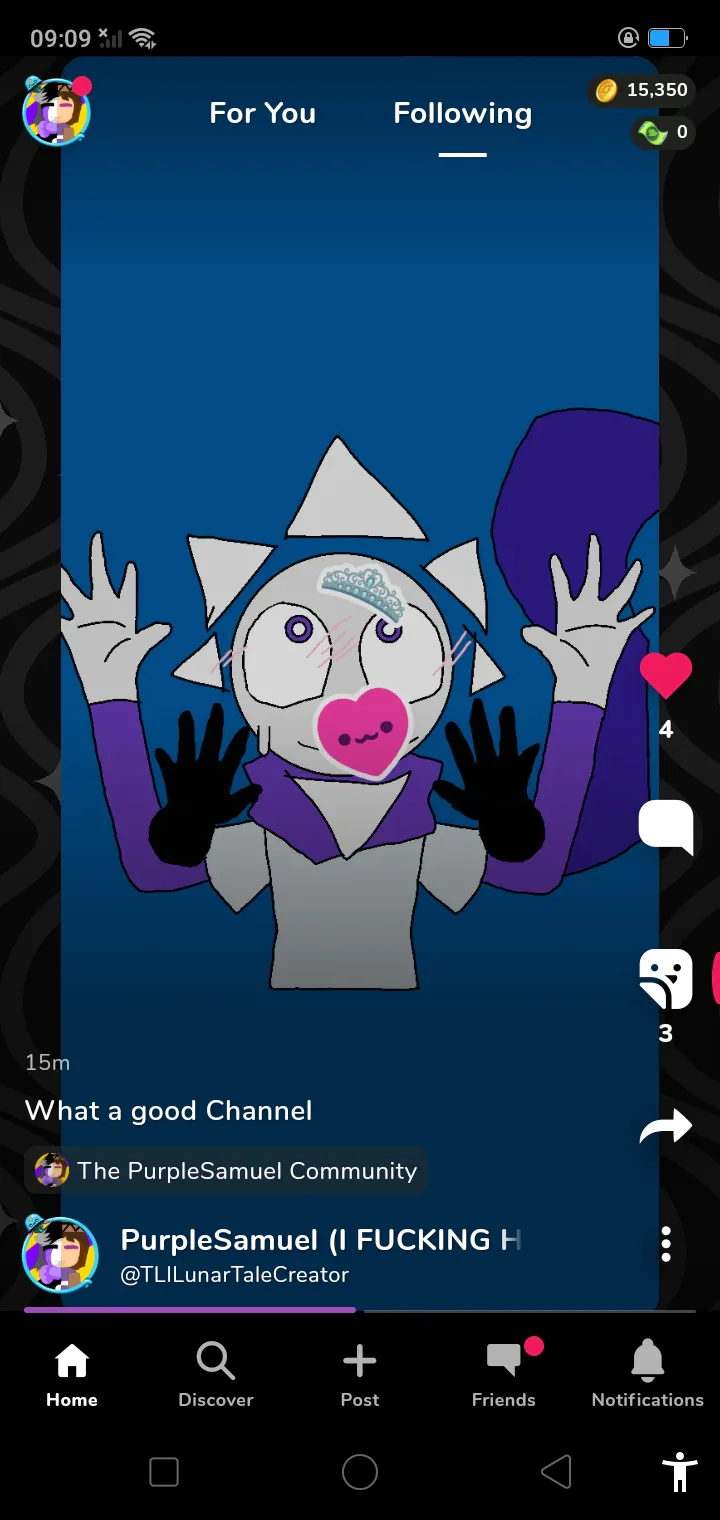Open The PurpleSamuel Community chip

227,1171
